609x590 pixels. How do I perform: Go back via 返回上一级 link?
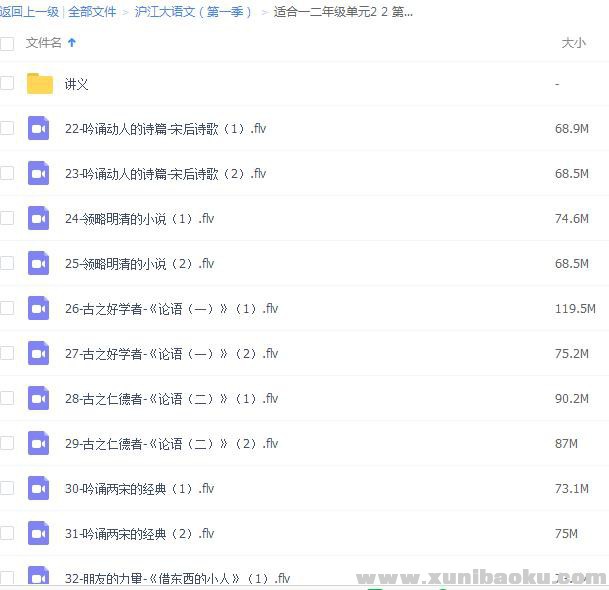pyautogui.click(x=29, y=12)
